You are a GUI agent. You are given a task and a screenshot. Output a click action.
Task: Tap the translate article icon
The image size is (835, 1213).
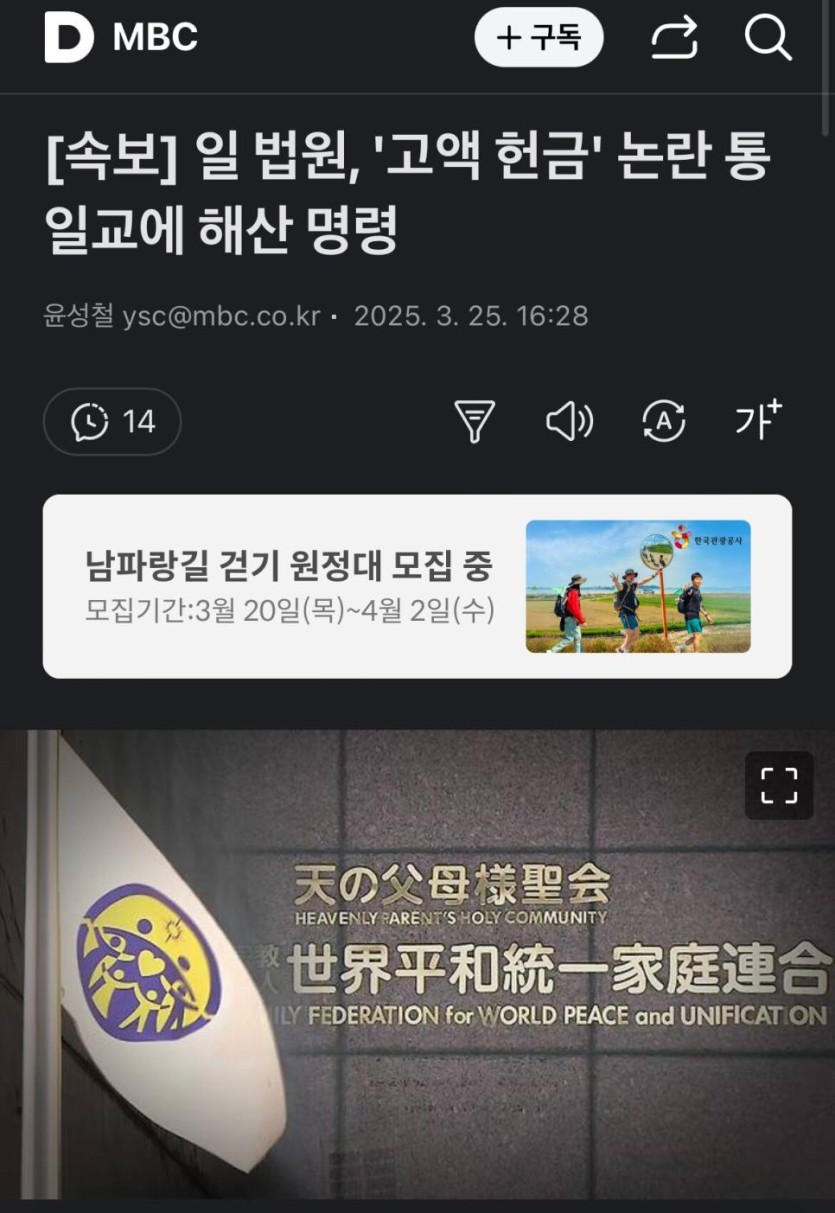[663, 422]
